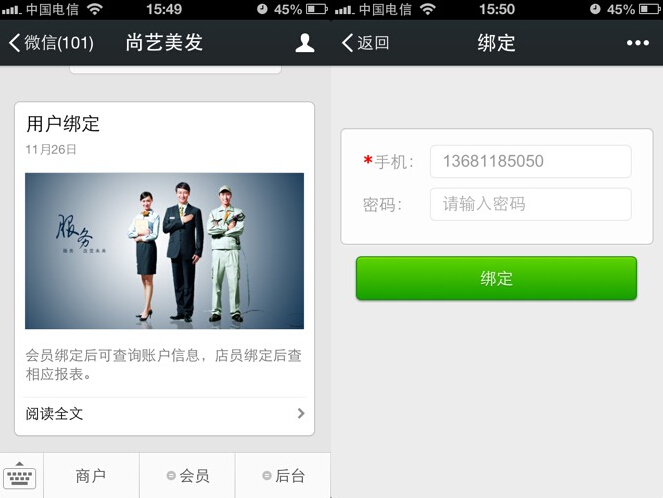Open the 用户绑定 article card
Viewport: 663px width, 498px height.
pyautogui.click(x=164, y=250)
